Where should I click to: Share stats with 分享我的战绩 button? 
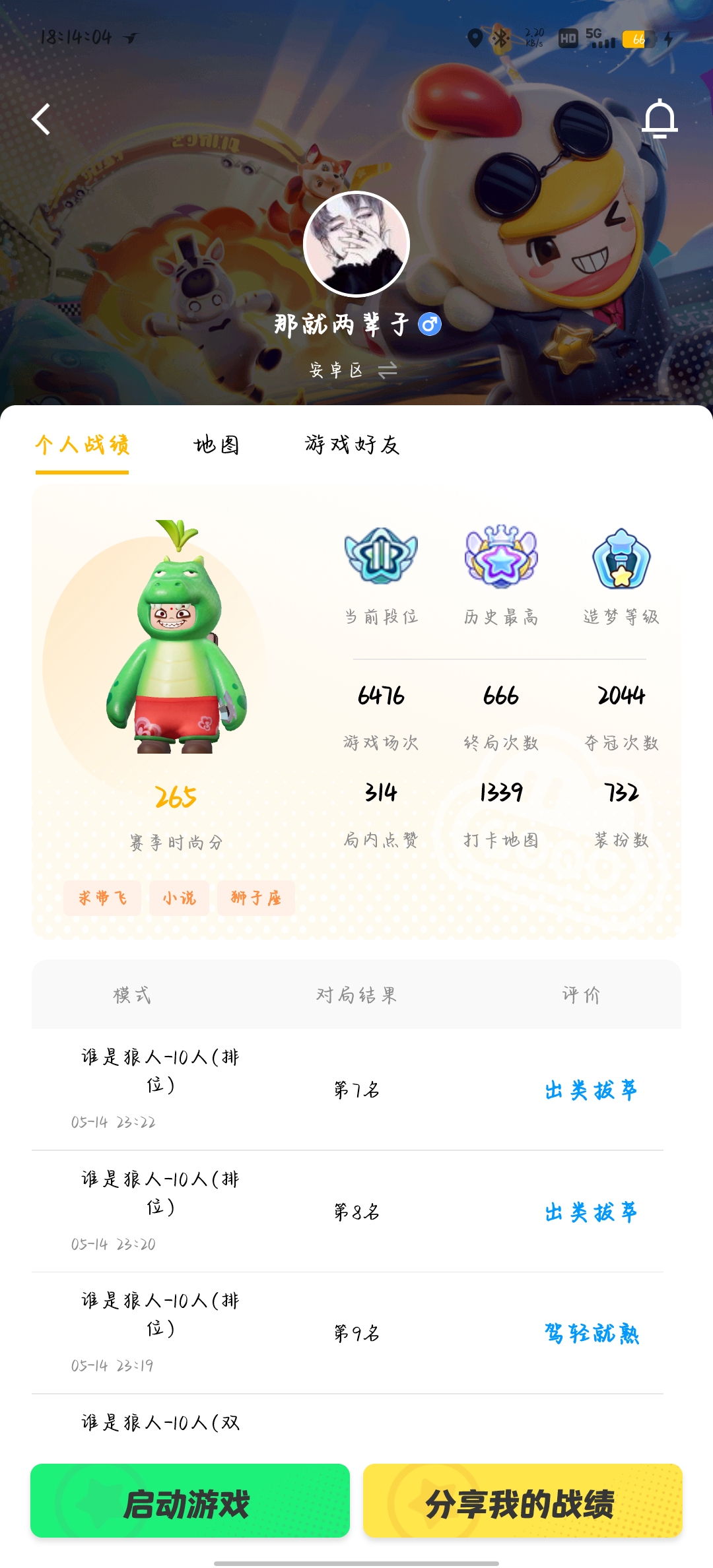point(523,1501)
